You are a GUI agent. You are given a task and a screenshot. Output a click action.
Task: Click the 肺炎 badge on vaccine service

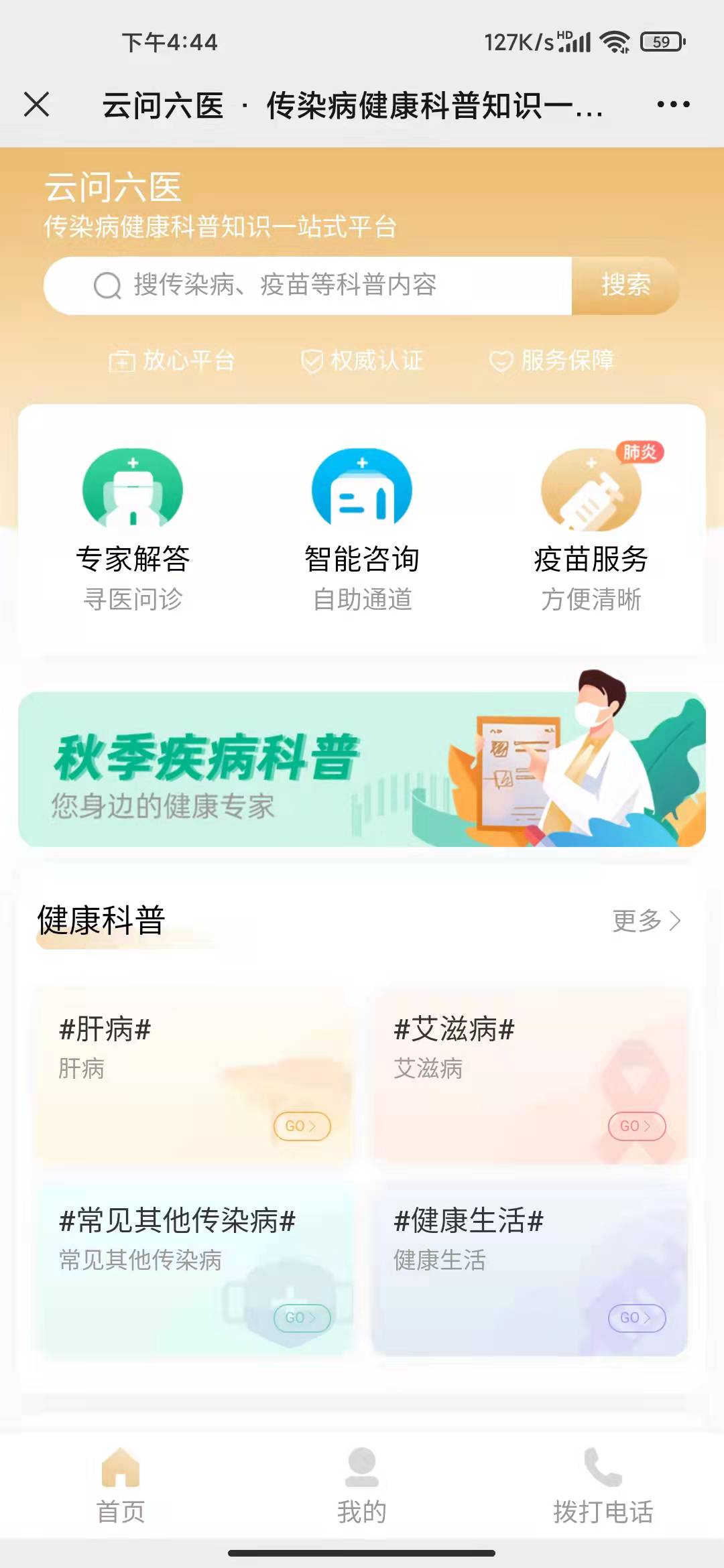tap(640, 452)
